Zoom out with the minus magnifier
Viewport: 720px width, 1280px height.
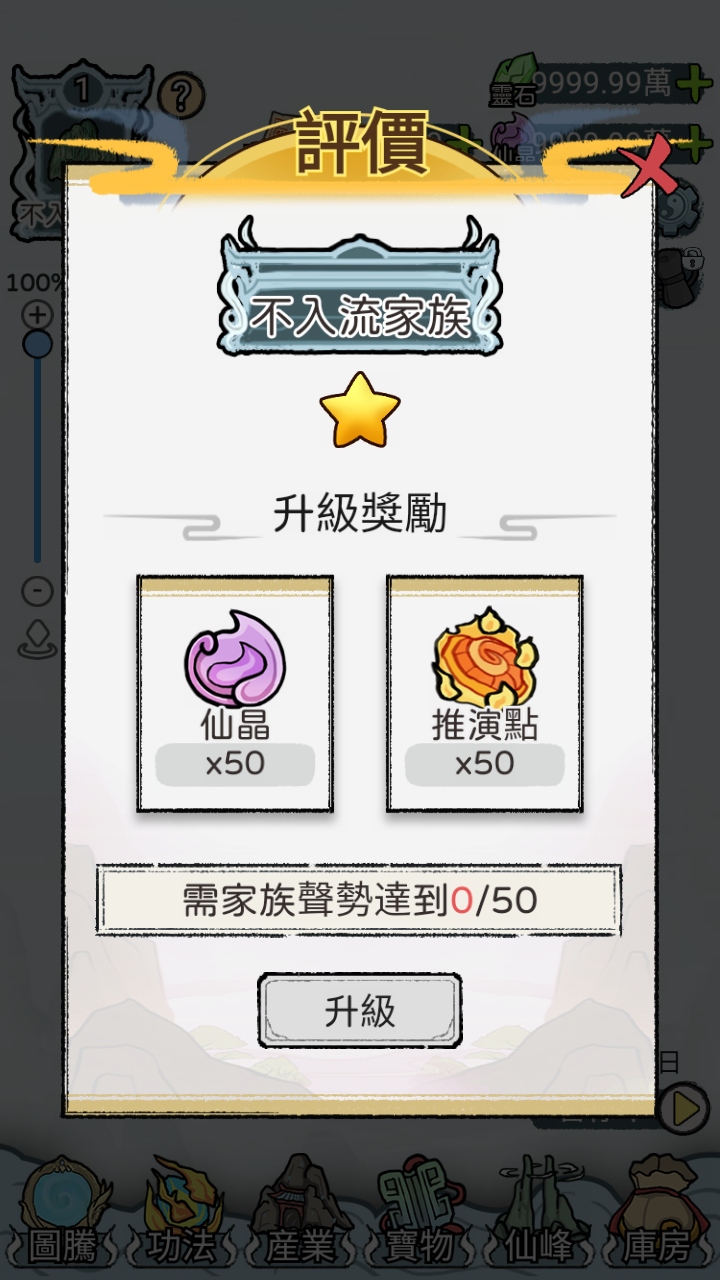[37, 591]
